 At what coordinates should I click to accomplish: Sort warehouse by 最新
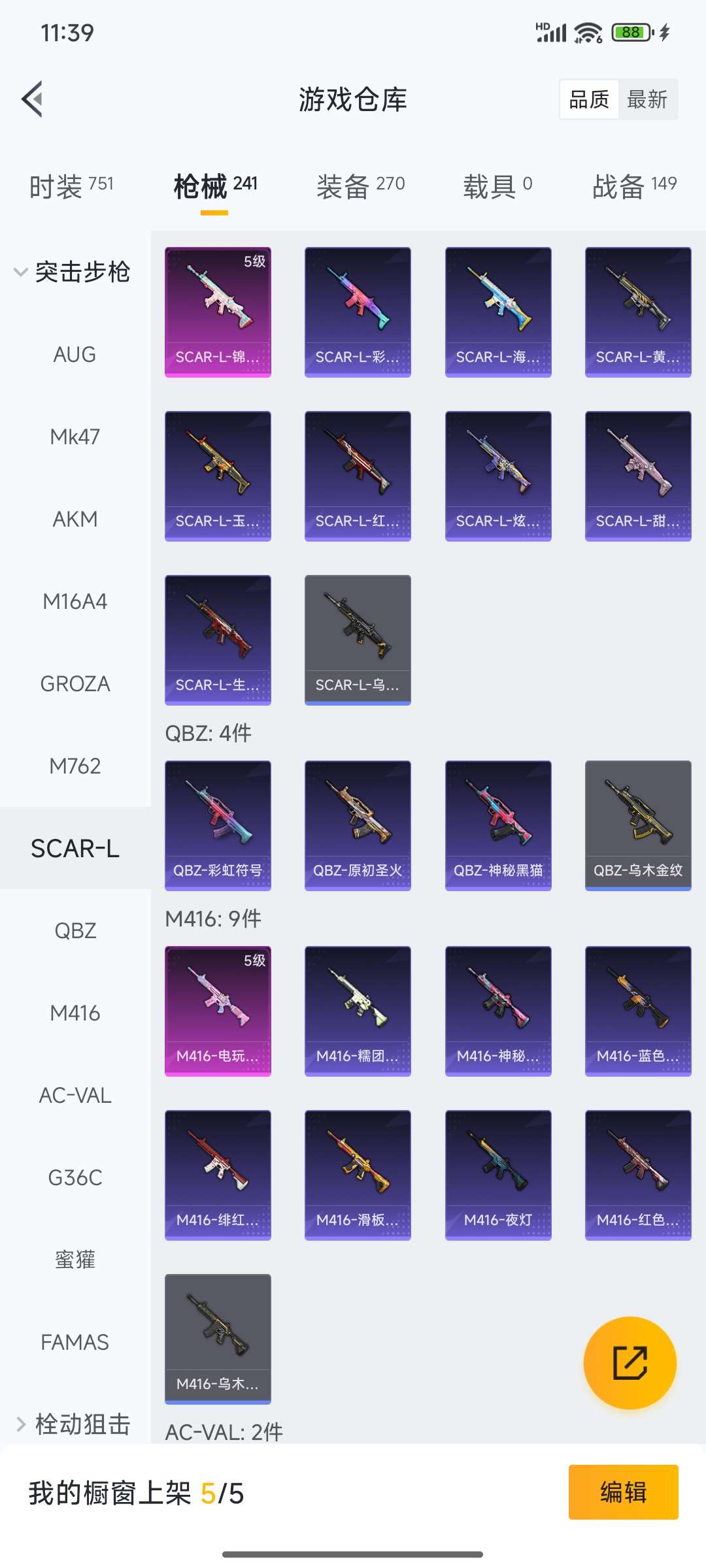click(647, 99)
